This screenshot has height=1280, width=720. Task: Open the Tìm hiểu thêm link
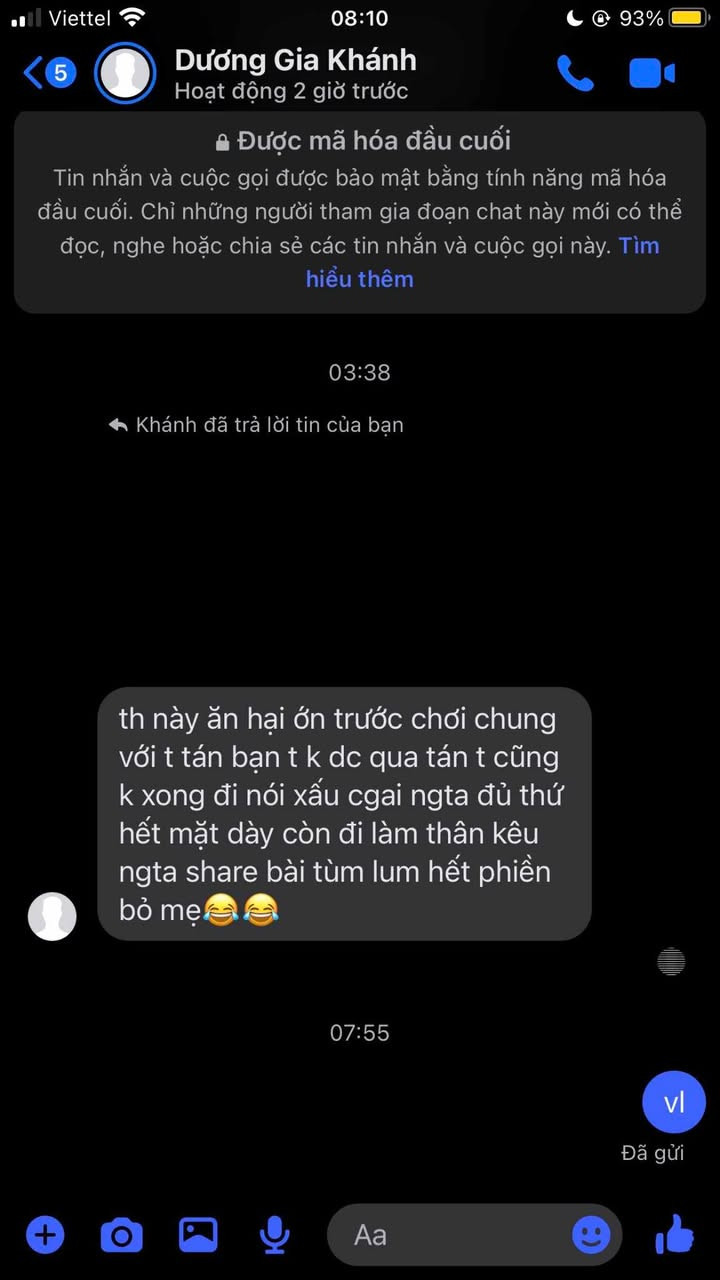click(482, 262)
